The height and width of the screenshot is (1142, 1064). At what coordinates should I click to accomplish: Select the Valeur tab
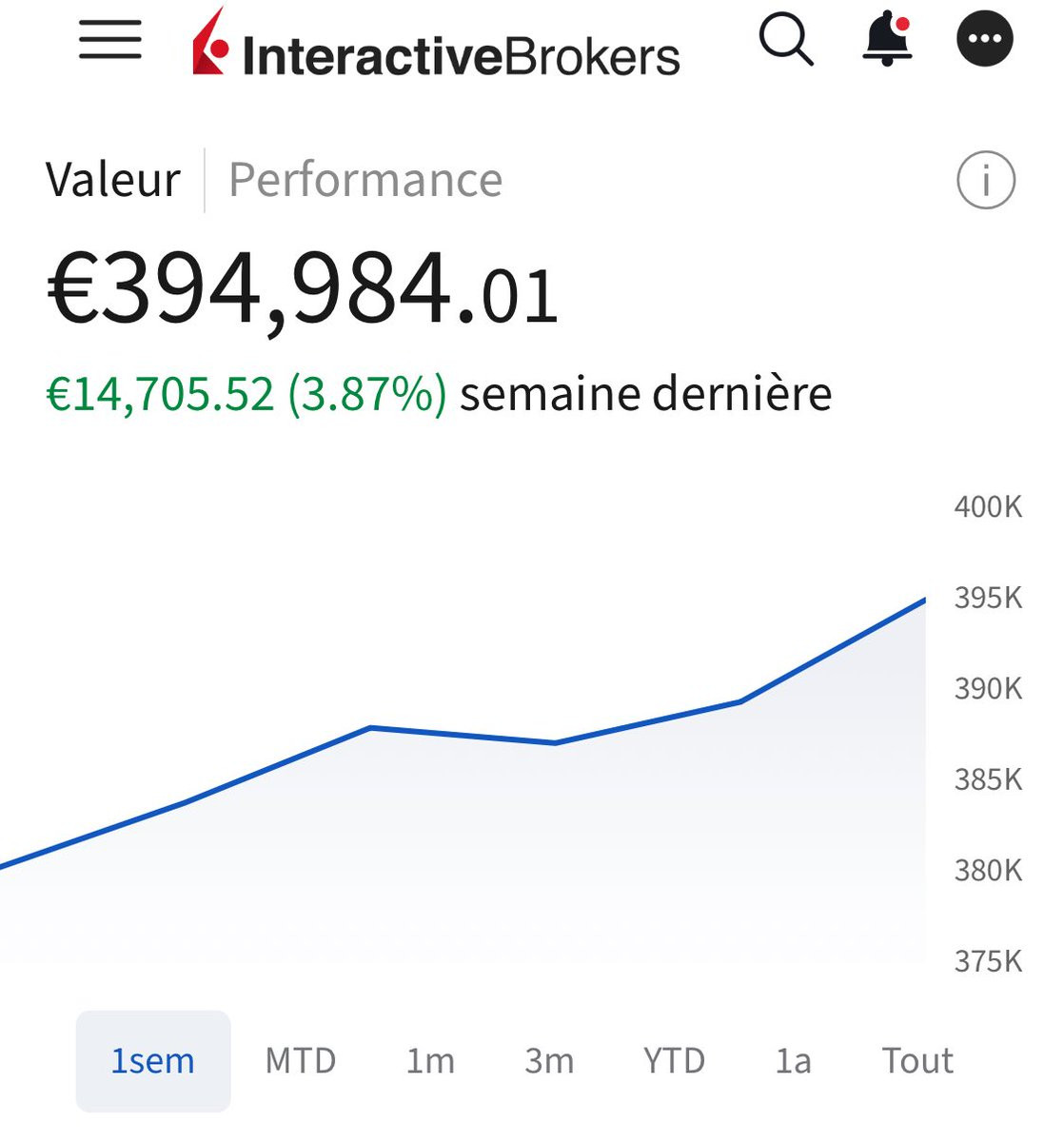click(x=113, y=180)
